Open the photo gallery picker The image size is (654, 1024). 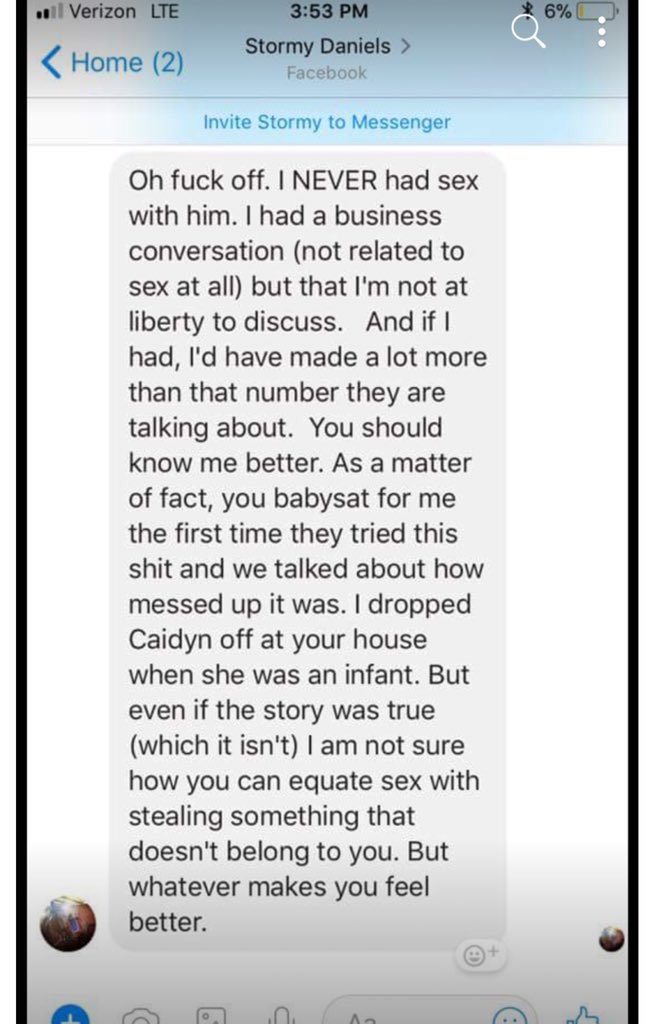(x=211, y=1016)
